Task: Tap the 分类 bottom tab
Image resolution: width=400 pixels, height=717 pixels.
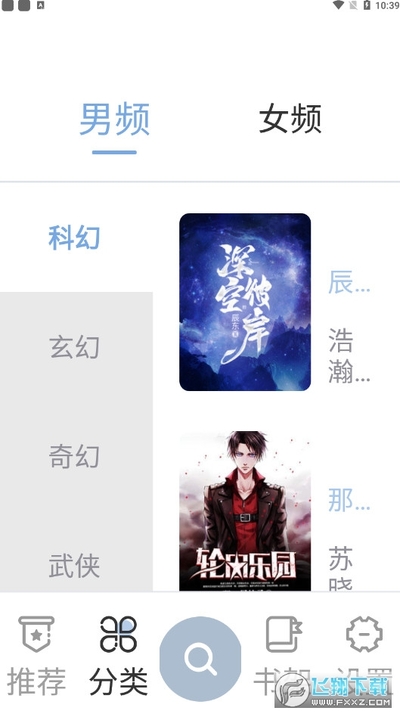Action: coord(118,655)
